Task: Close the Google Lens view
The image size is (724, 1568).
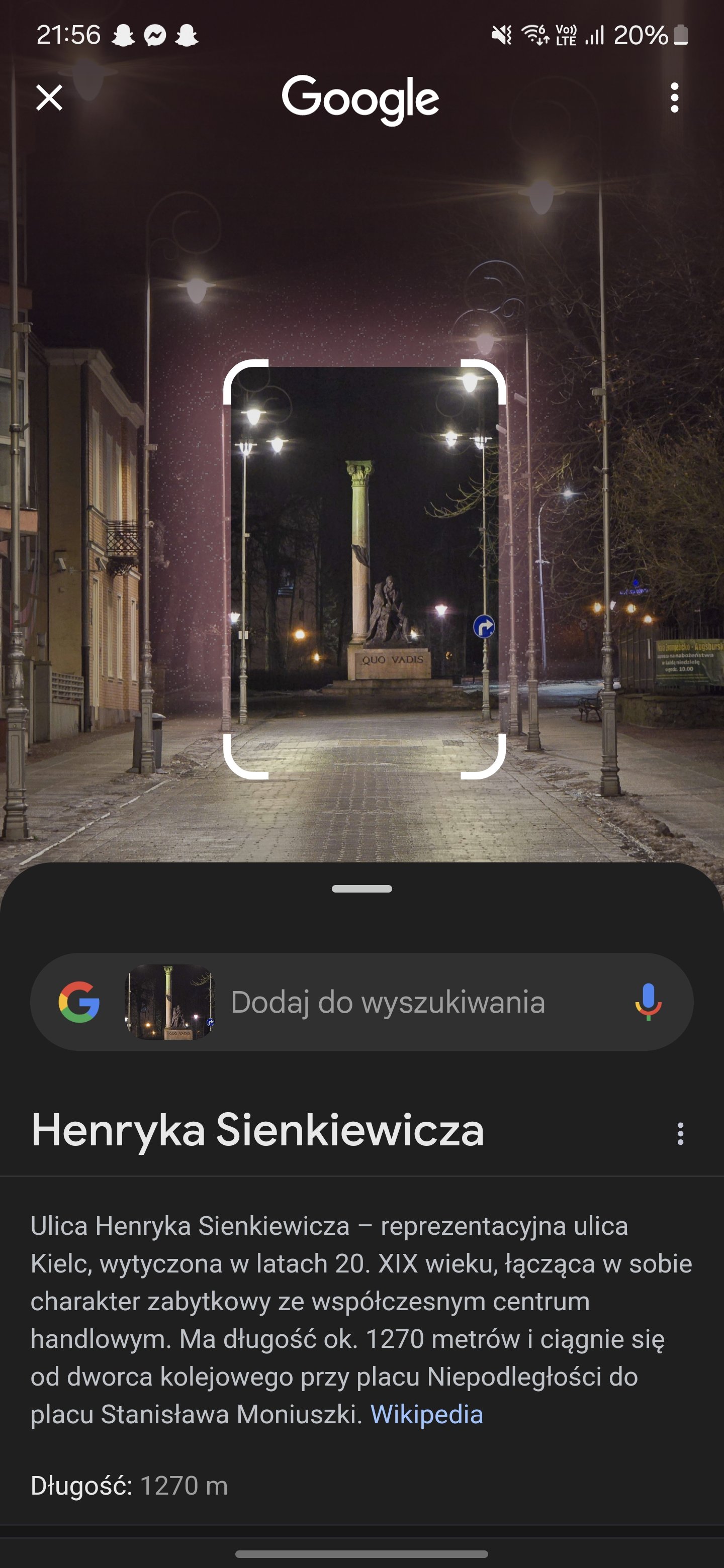Action: (49, 97)
